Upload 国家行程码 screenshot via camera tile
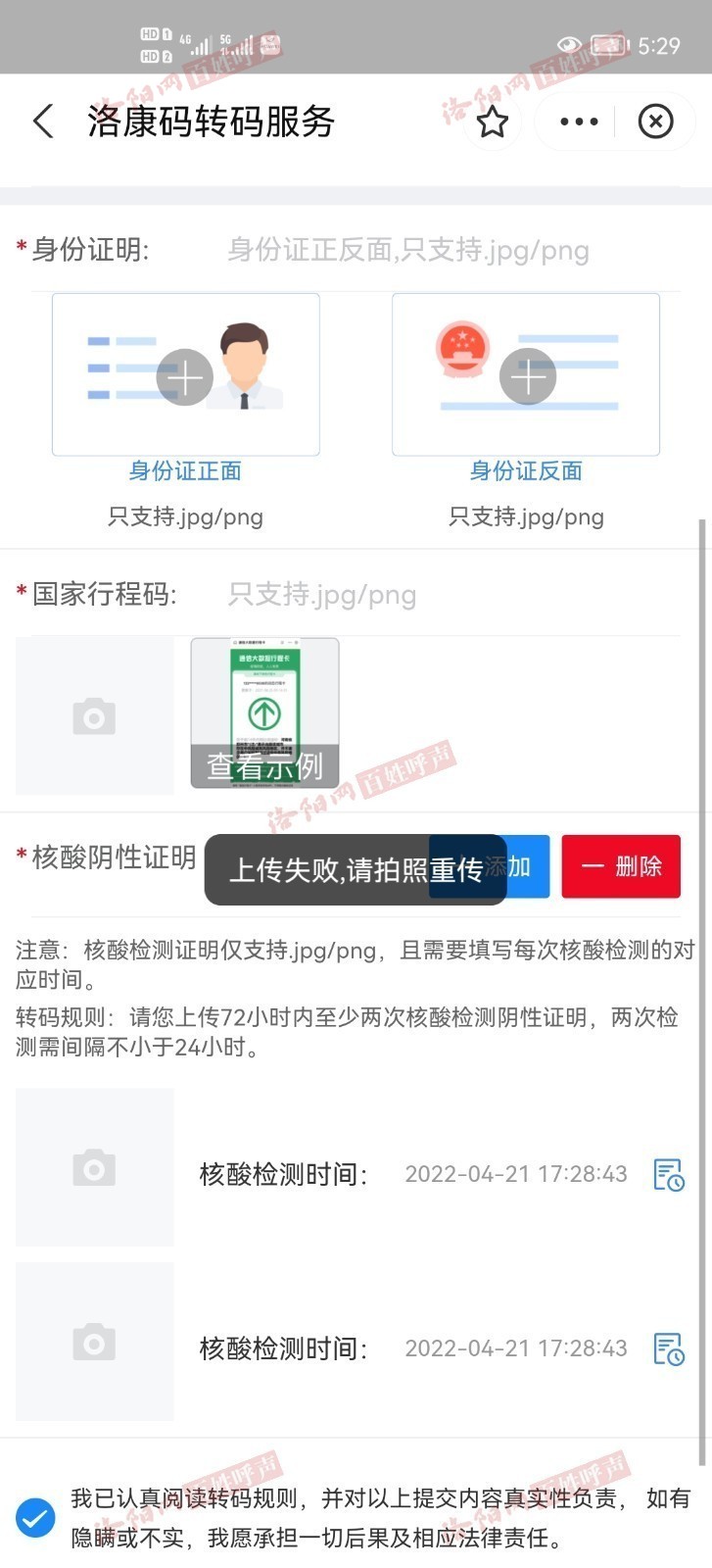 pyautogui.click(x=94, y=716)
